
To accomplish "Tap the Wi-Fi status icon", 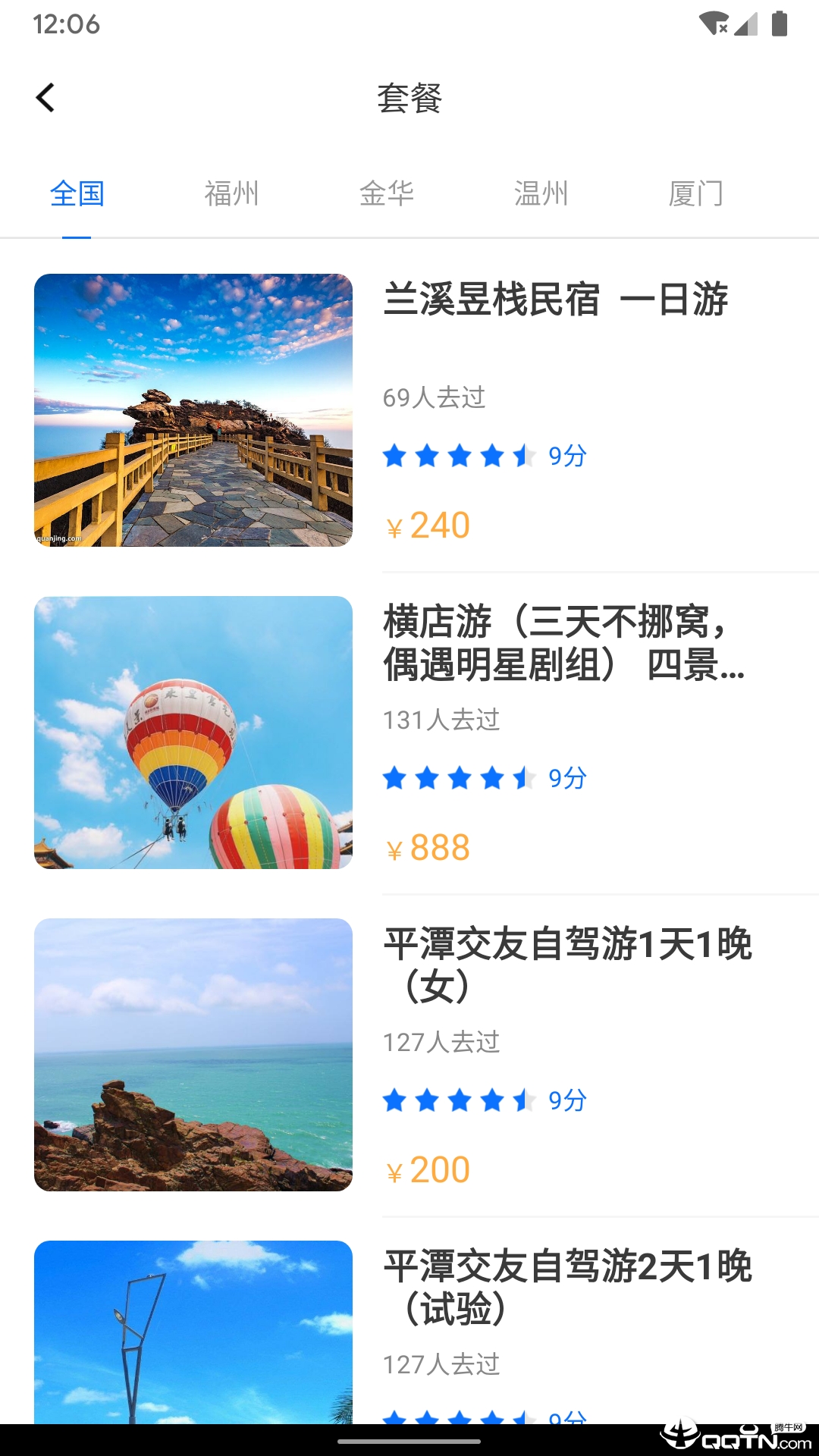I will click(x=714, y=23).
